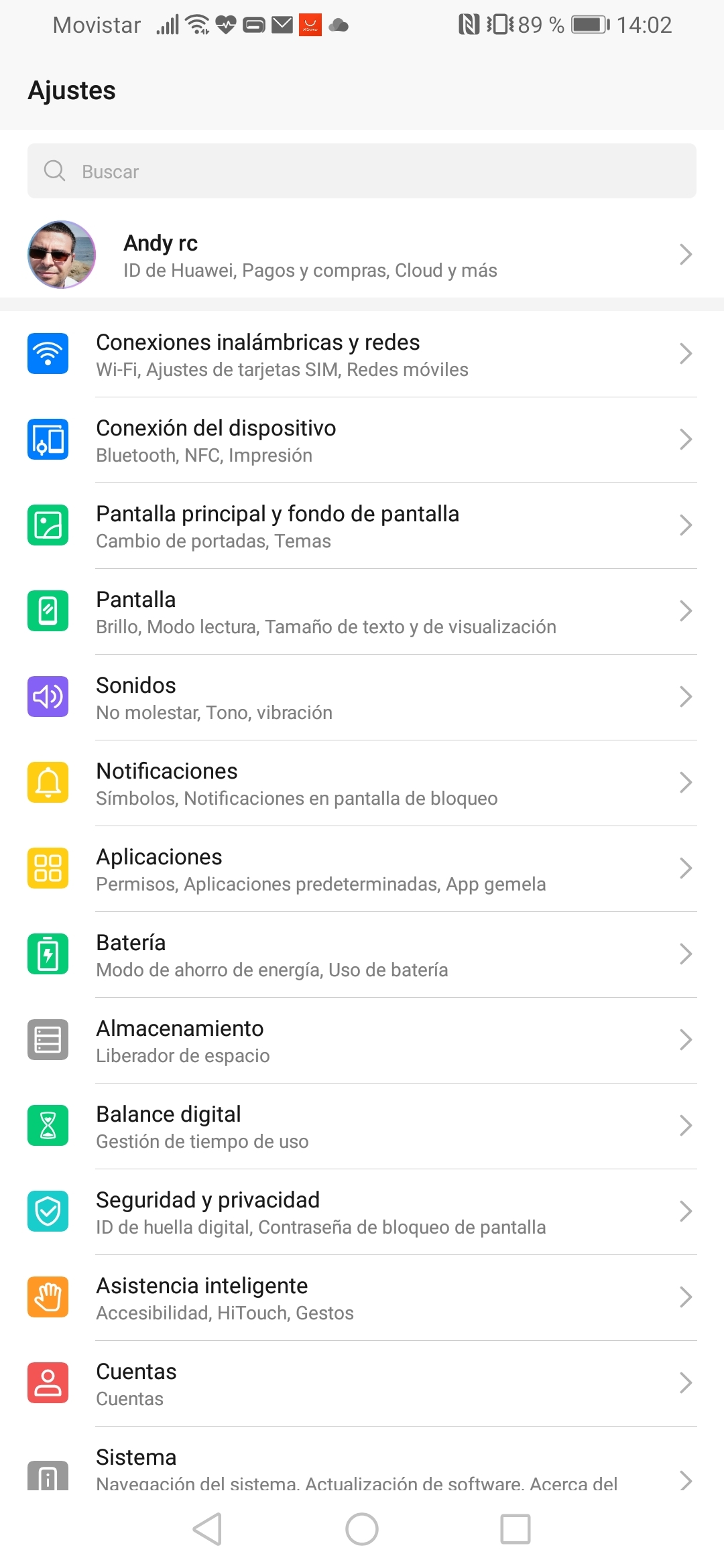Open Seguridad y privacidad settings
This screenshot has height=1568, width=724.
(x=362, y=1212)
